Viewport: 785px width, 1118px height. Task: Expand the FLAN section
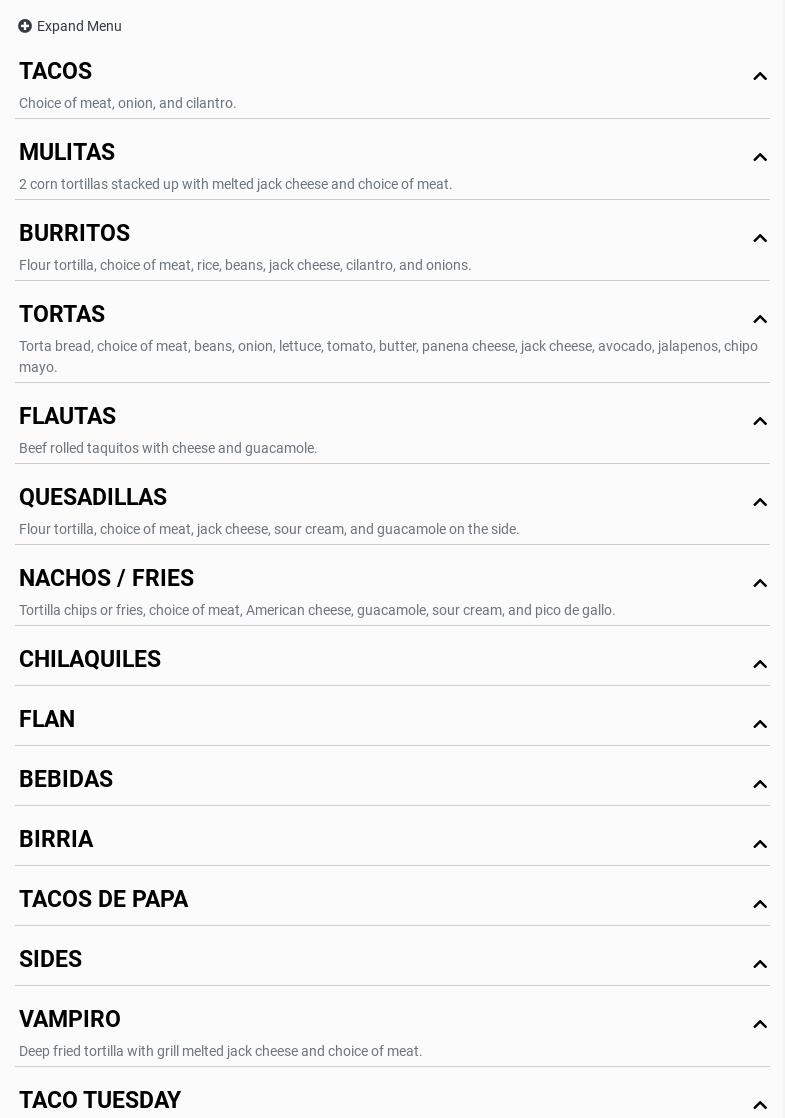click(759, 724)
